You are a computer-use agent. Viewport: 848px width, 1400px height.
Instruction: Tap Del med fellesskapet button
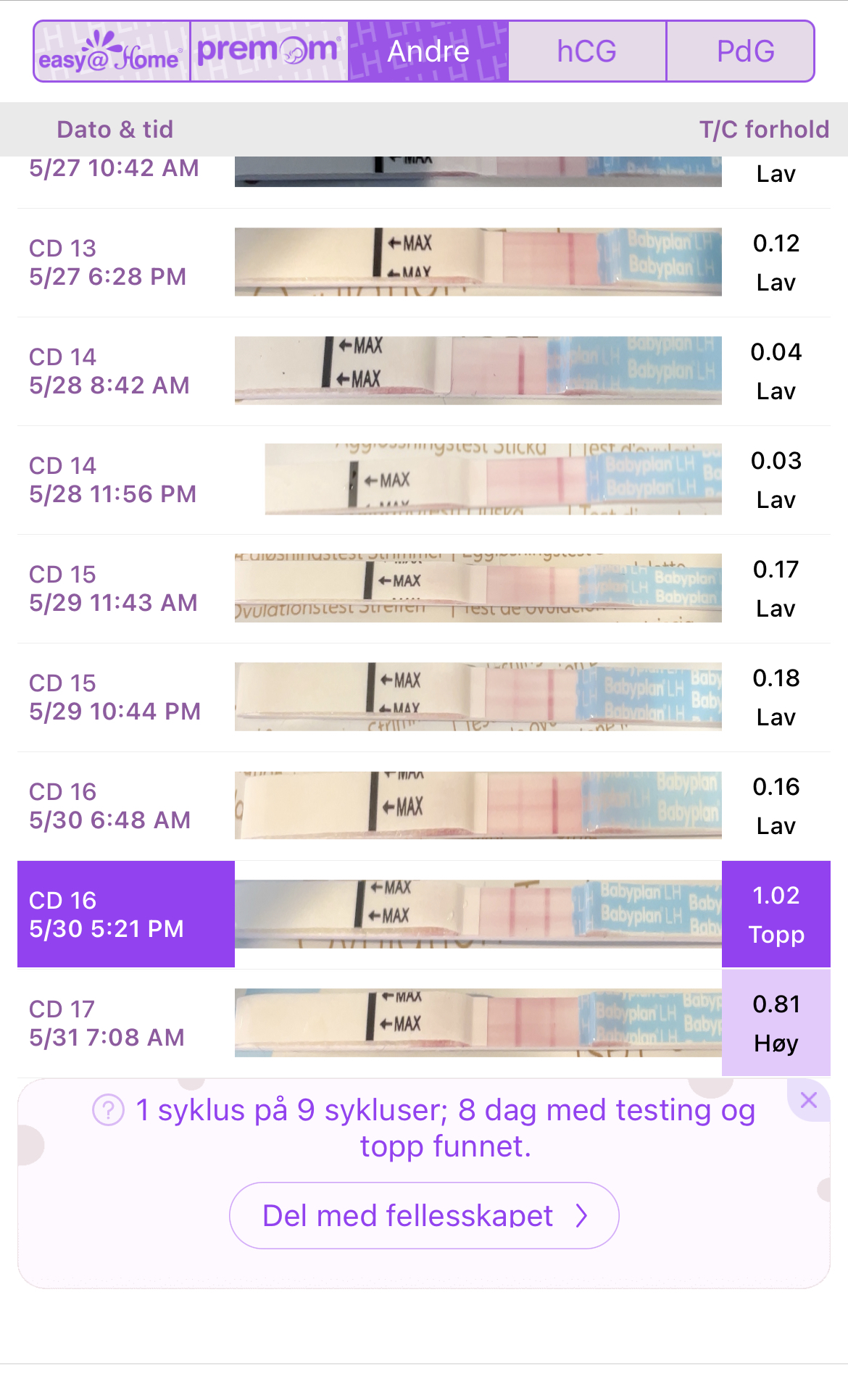click(424, 1216)
